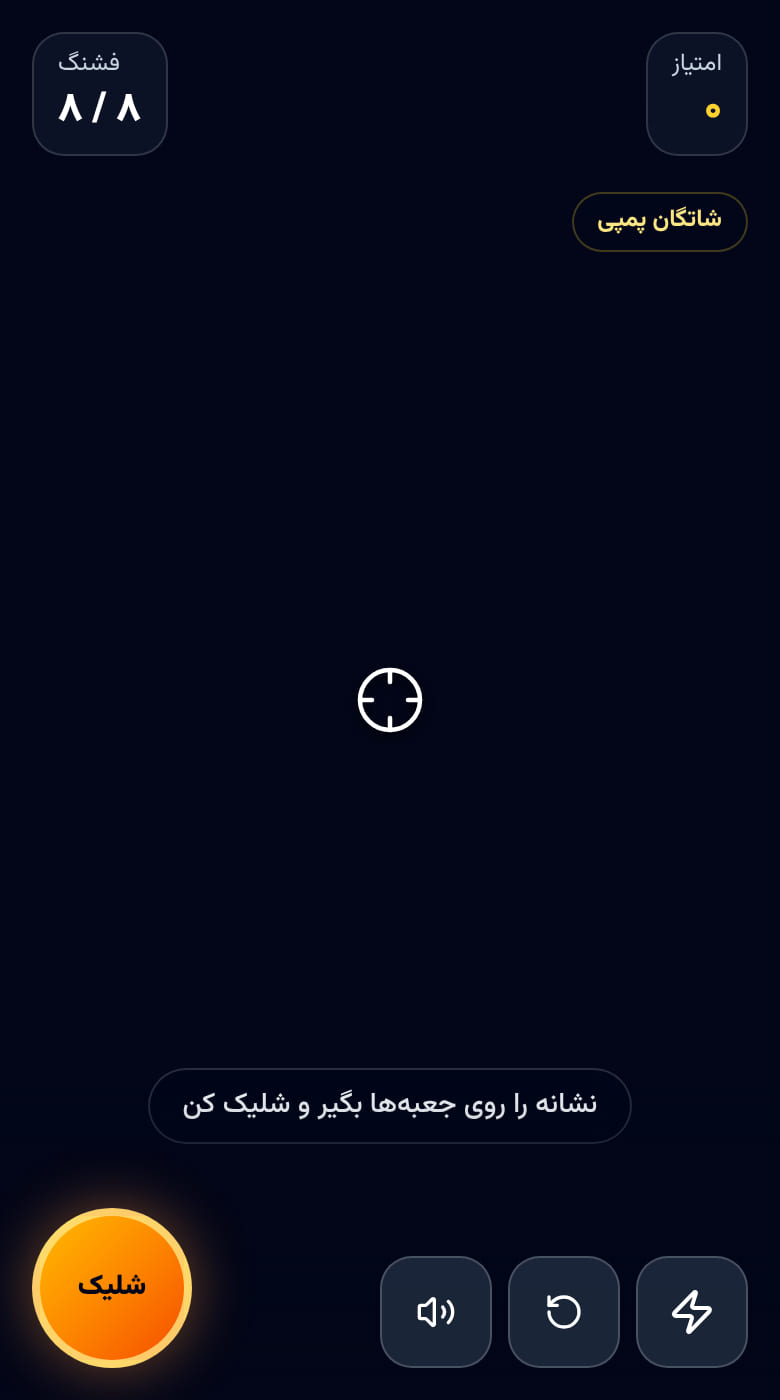This screenshot has width=780, height=1400.
Task: Tap the orange شلیک fire button
Action: (x=112, y=1287)
